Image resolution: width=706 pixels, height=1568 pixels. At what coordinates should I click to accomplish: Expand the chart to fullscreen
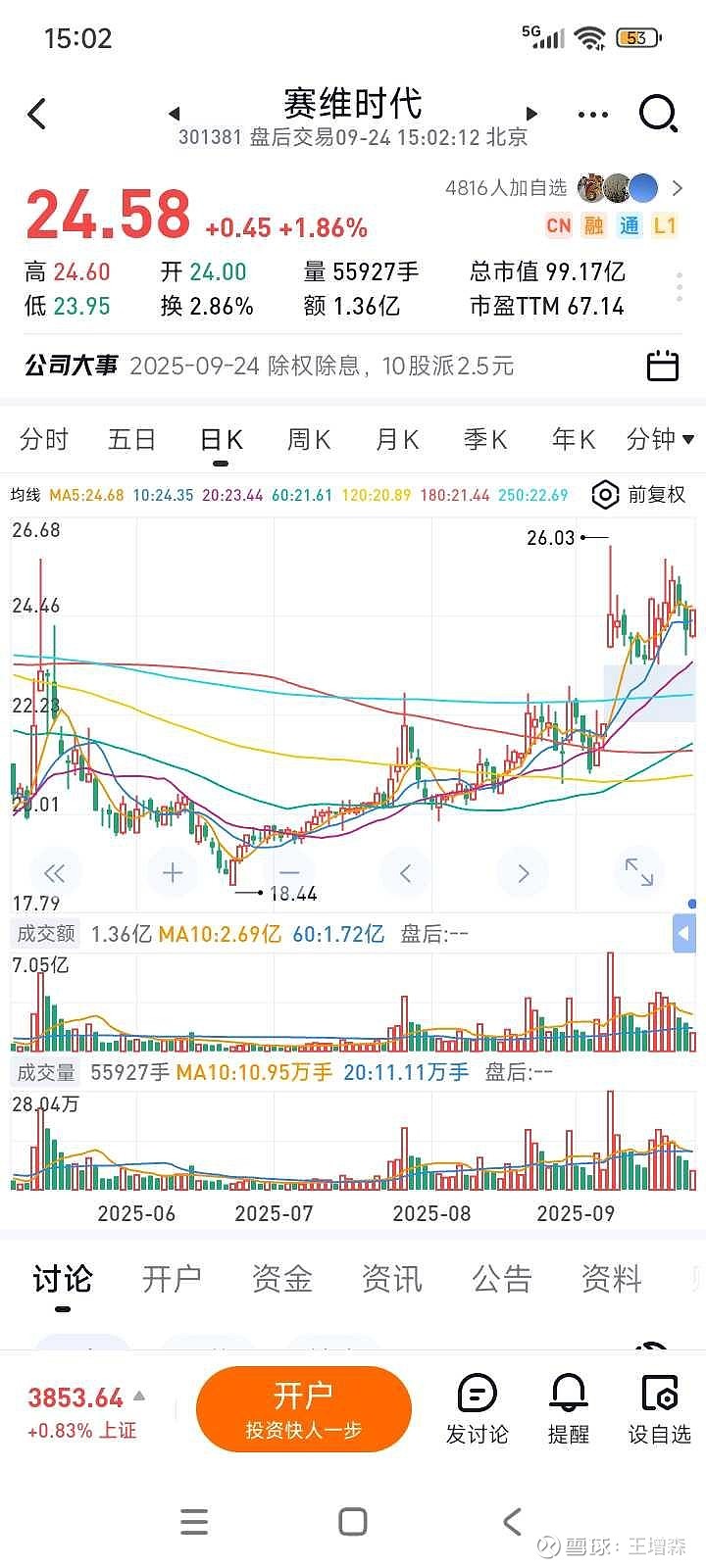click(638, 872)
